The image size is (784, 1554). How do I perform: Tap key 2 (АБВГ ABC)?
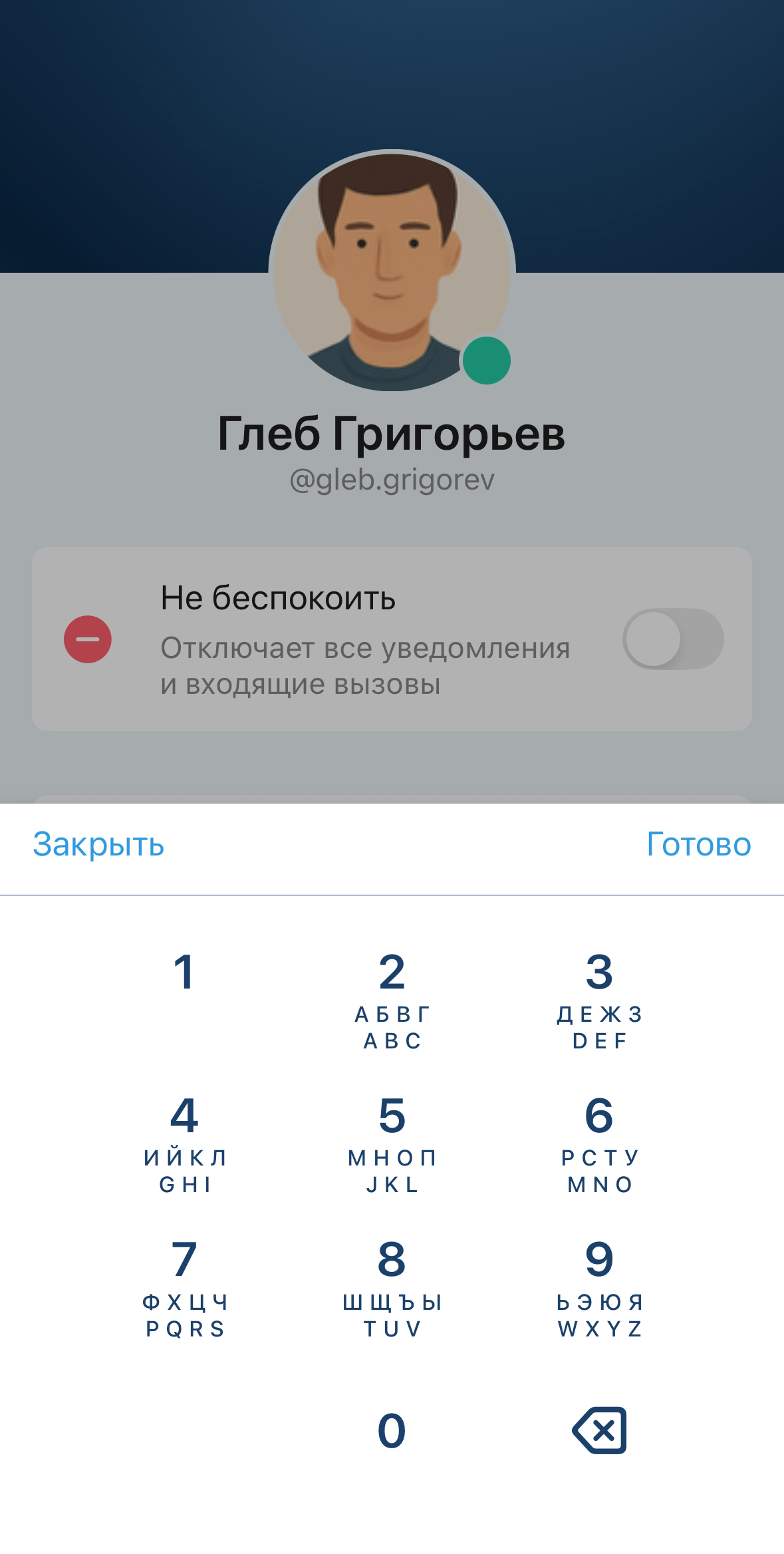coord(392,998)
